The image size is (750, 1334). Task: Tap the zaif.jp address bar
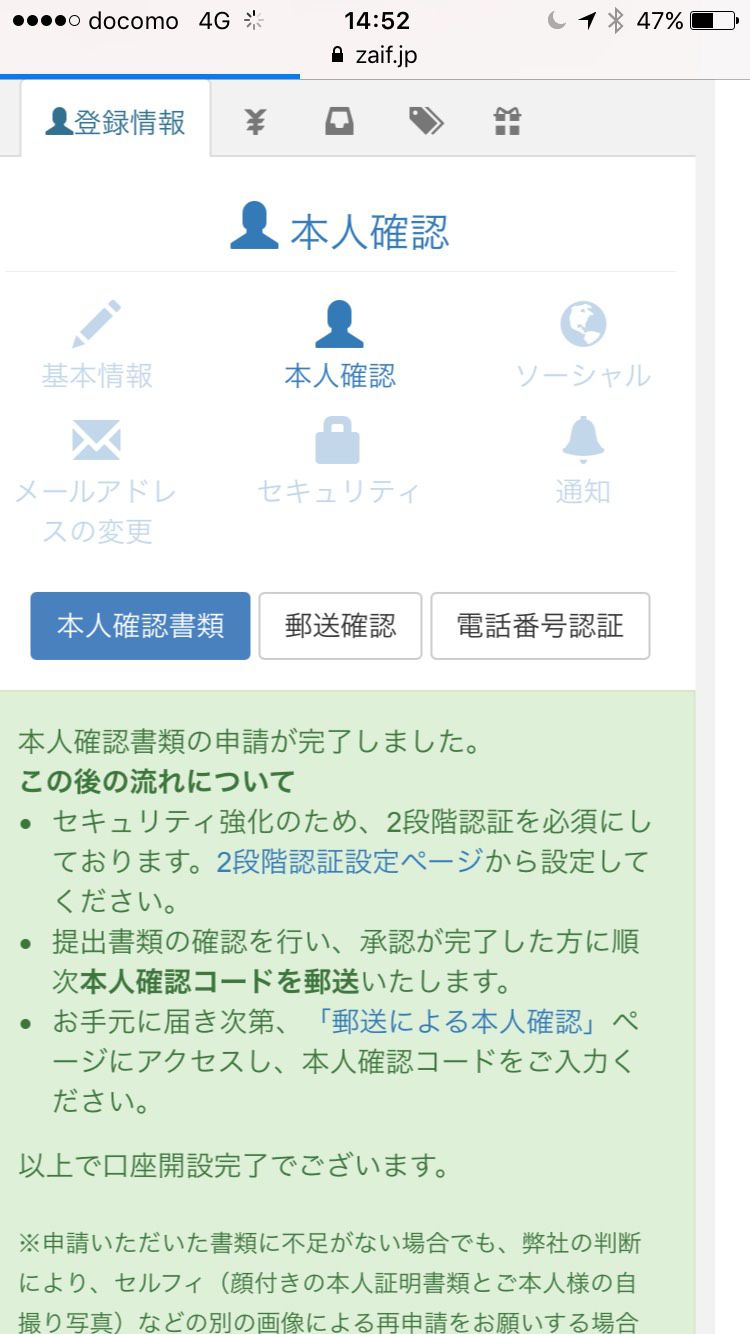(x=374, y=55)
